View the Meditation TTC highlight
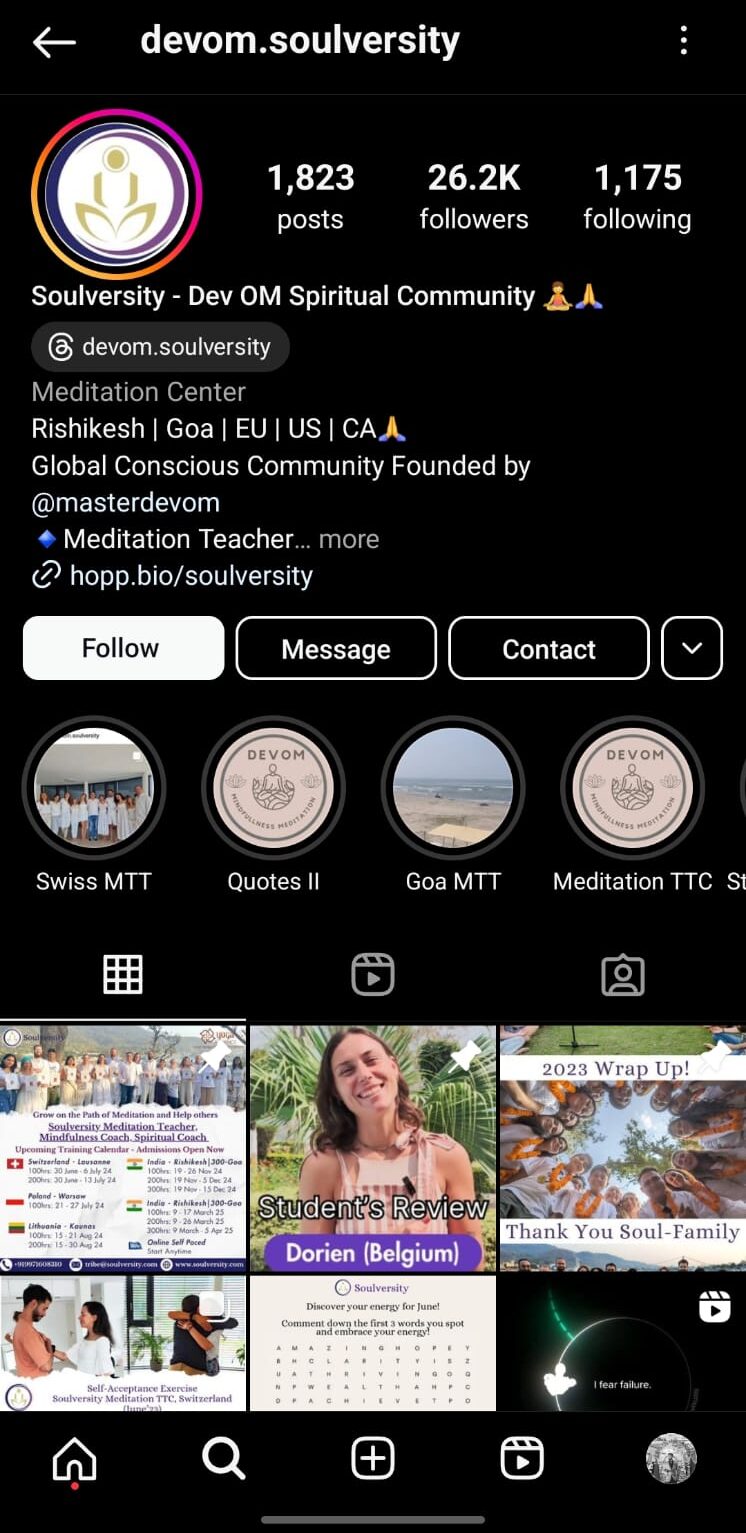 [632, 789]
